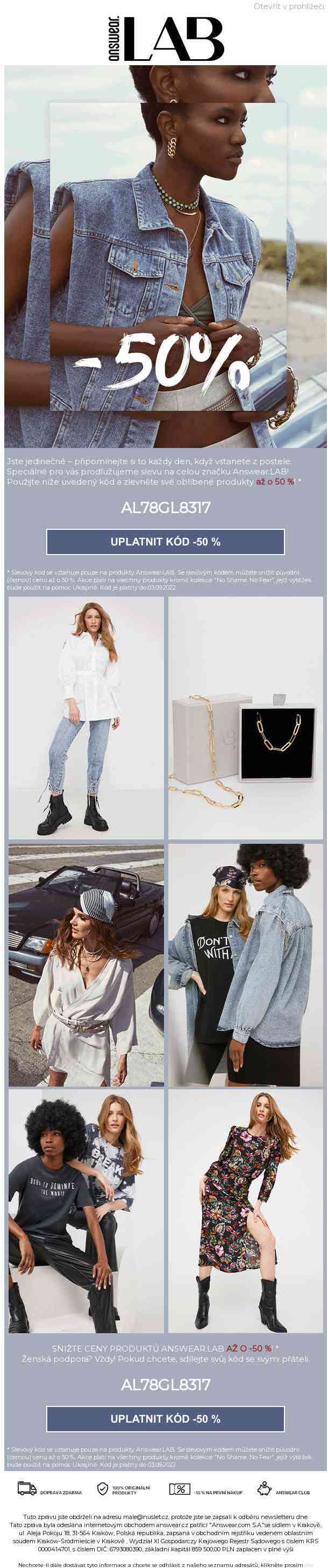
Task: Open the -50% denim vest hero banner
Action: (x=165, y=256)
